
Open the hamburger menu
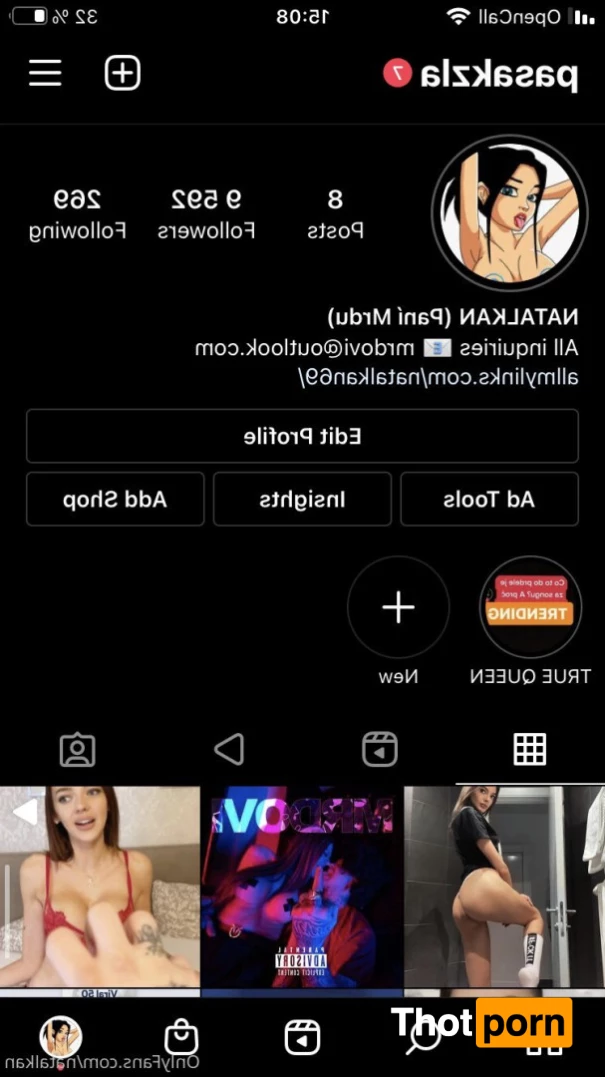[45, 73]
